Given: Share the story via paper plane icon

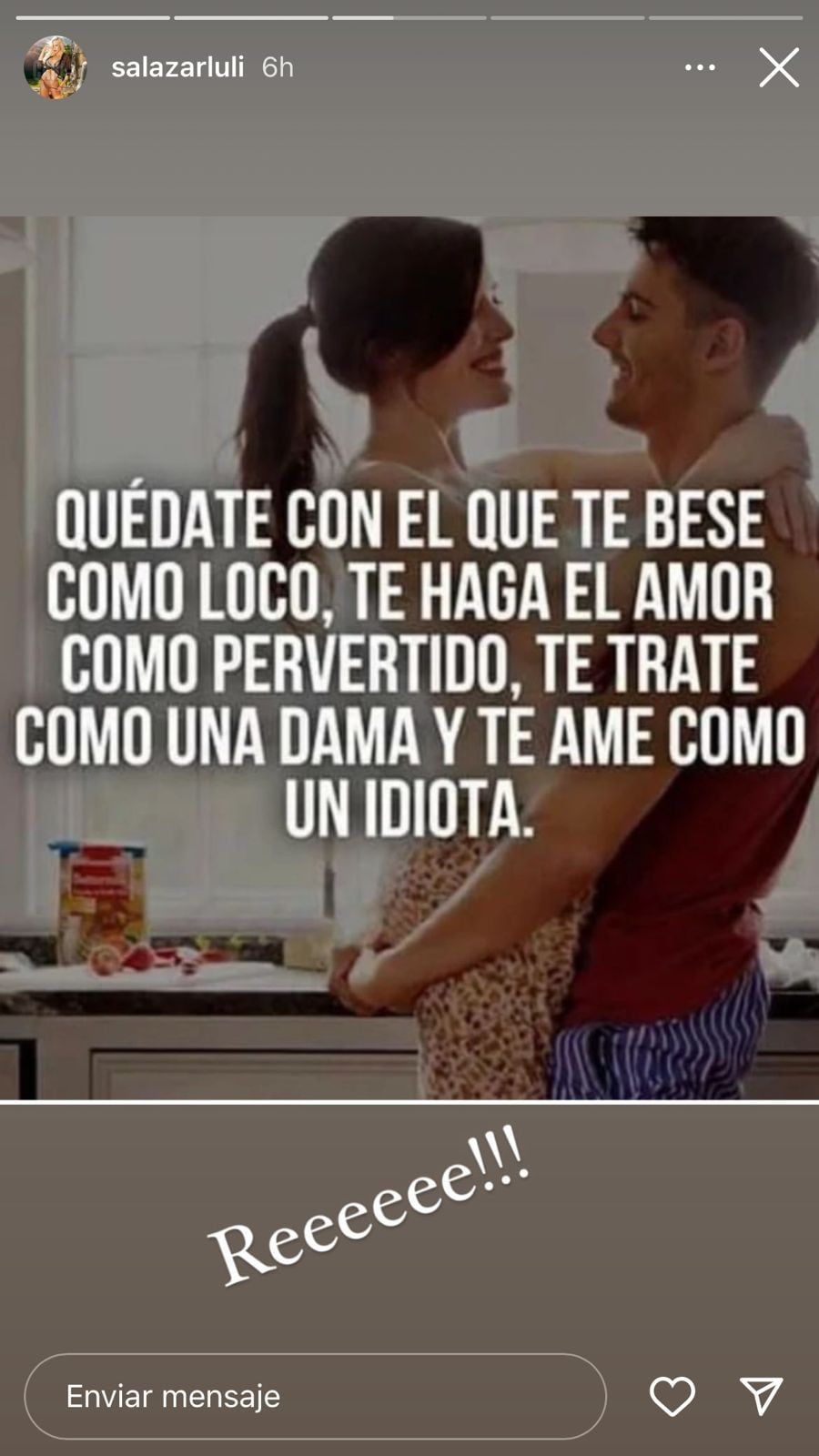Looking at the screenshot, I should coord(761,1396).
